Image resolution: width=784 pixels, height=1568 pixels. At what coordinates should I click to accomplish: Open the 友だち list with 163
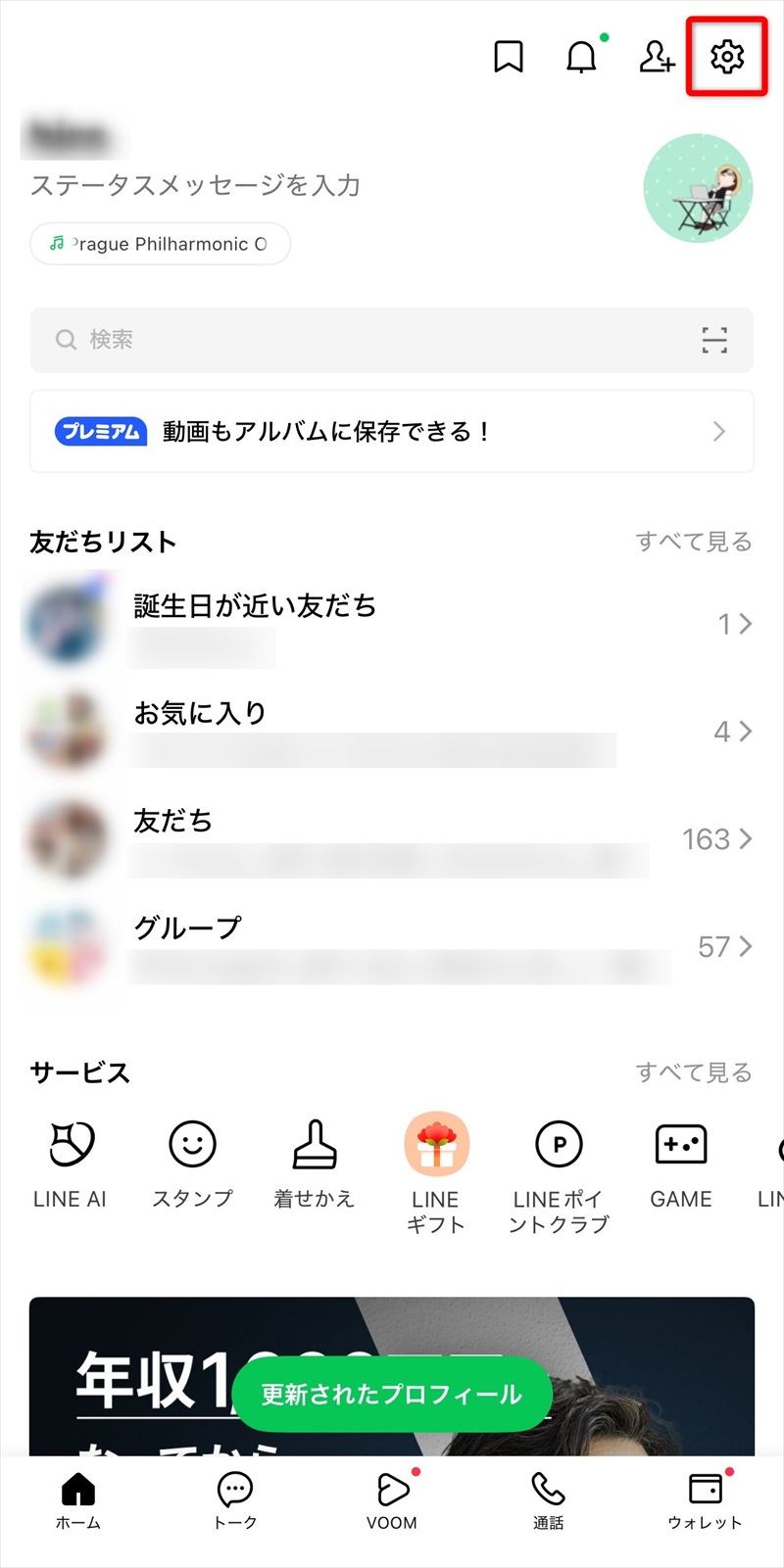(392, 839)
